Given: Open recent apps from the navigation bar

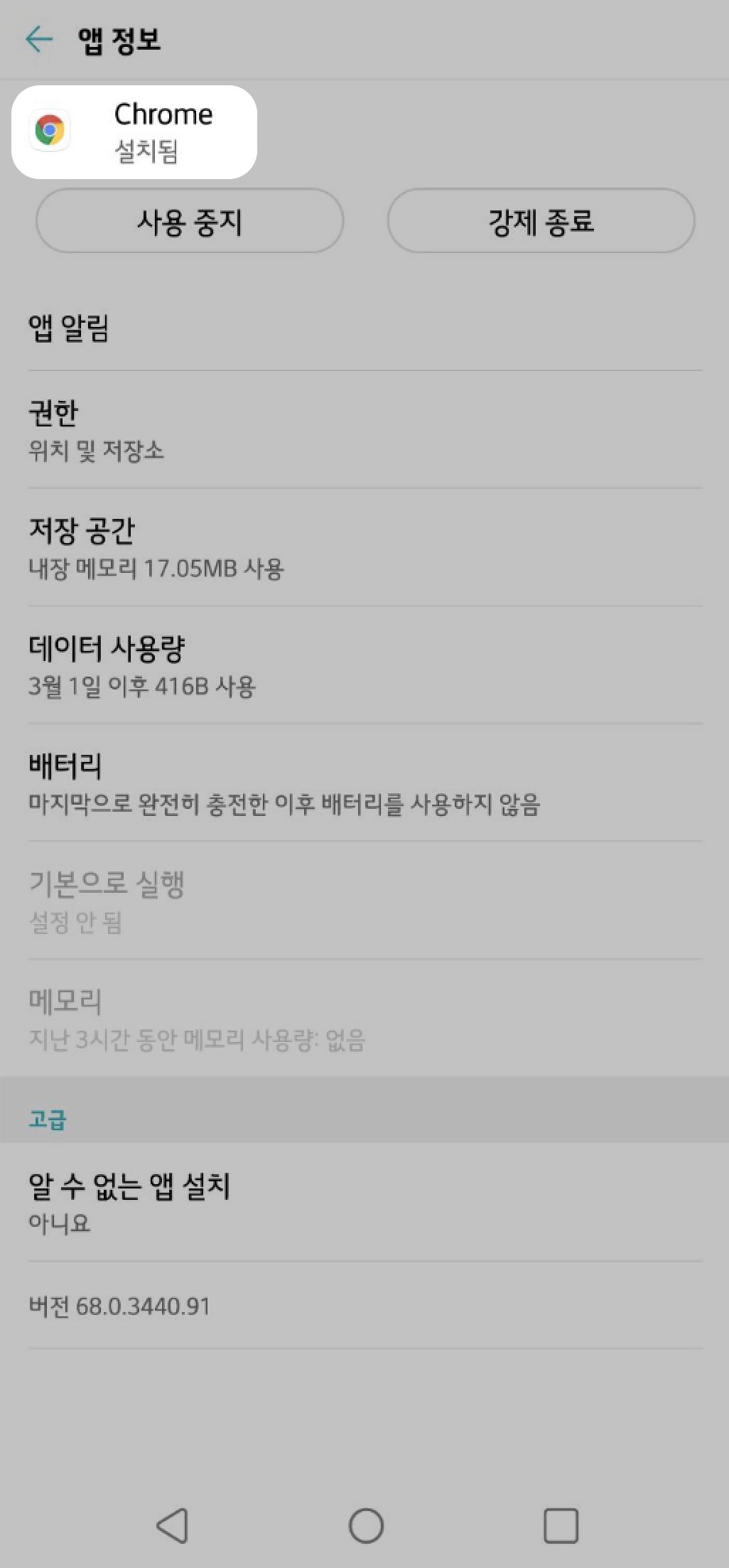Looking at the screenshot, I should [561, 1525].
